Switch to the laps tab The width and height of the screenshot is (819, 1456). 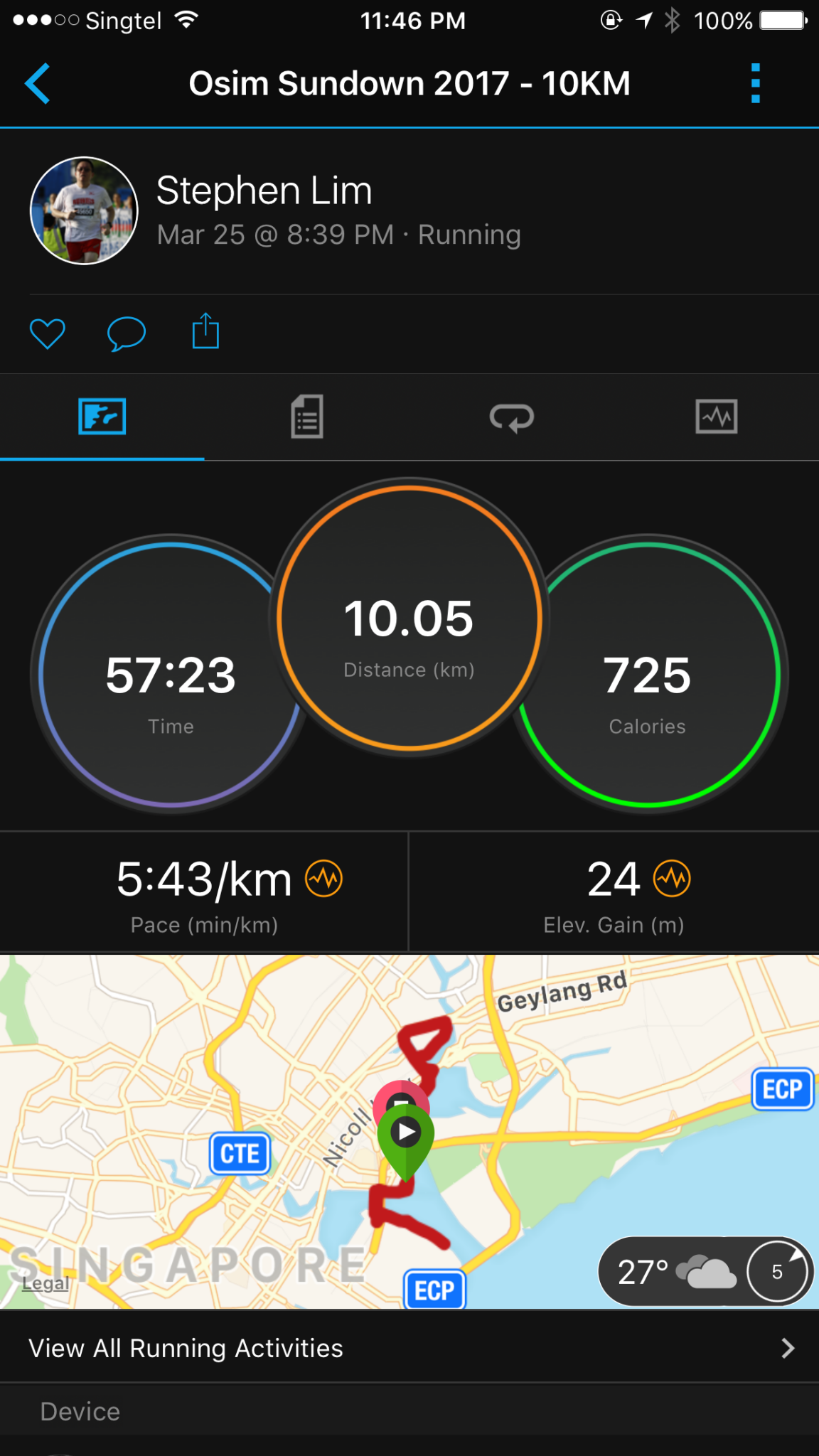coord(512,417)
